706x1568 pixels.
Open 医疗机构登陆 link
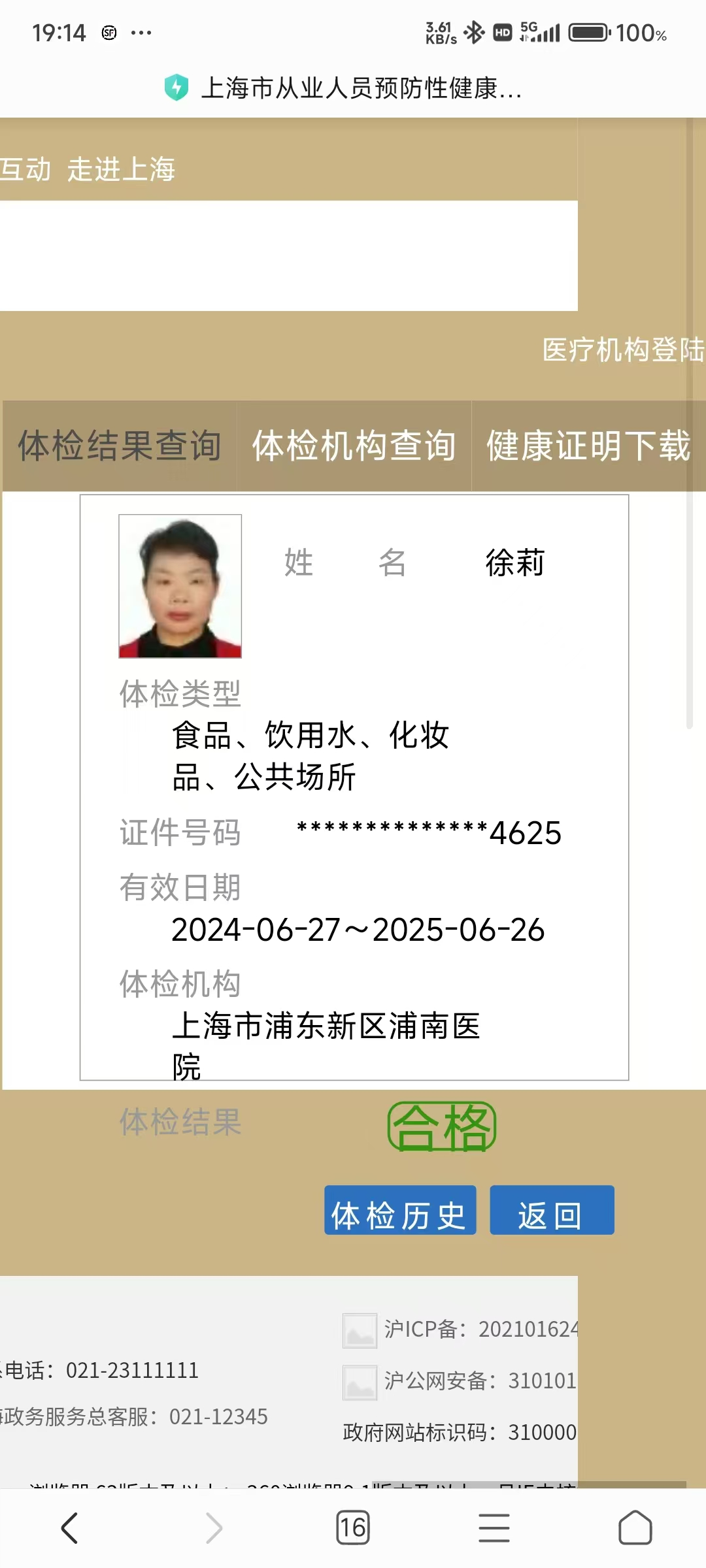(623, 350)
